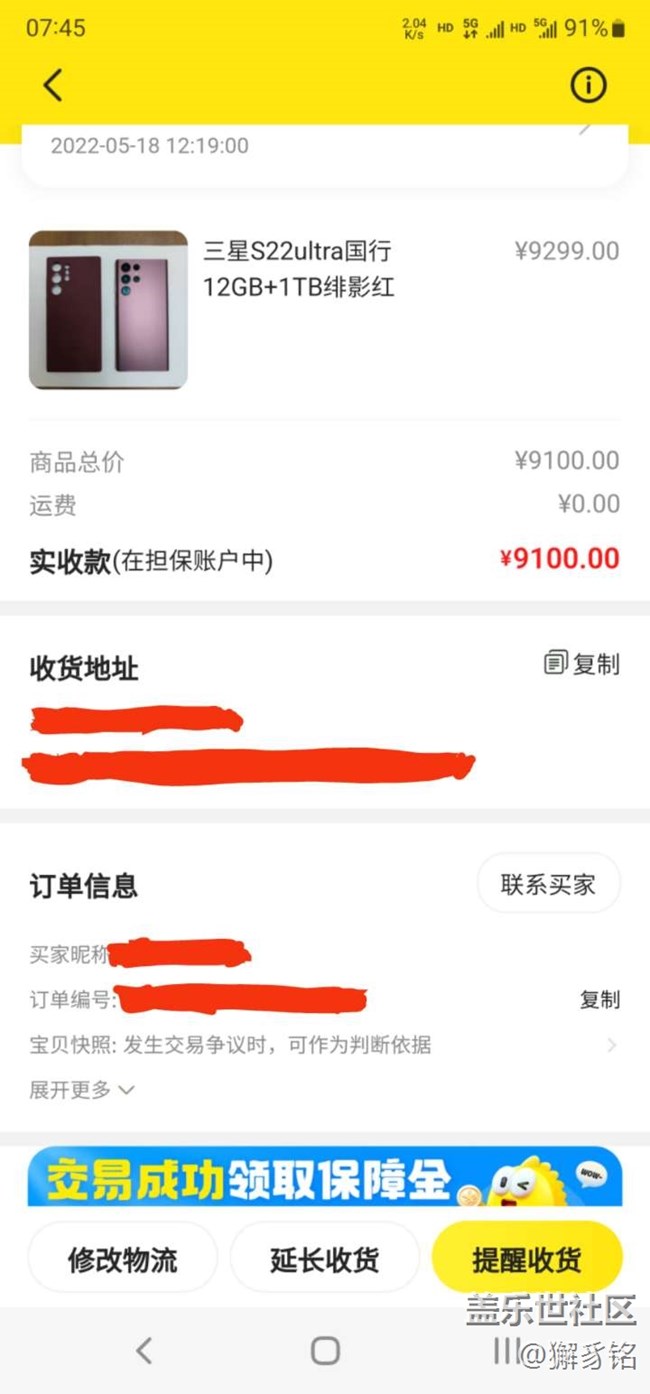The image size is (650, 1394).
Task: Tap 提醒收货 to remind the buyer
Action: click(x=526, y=1259)
